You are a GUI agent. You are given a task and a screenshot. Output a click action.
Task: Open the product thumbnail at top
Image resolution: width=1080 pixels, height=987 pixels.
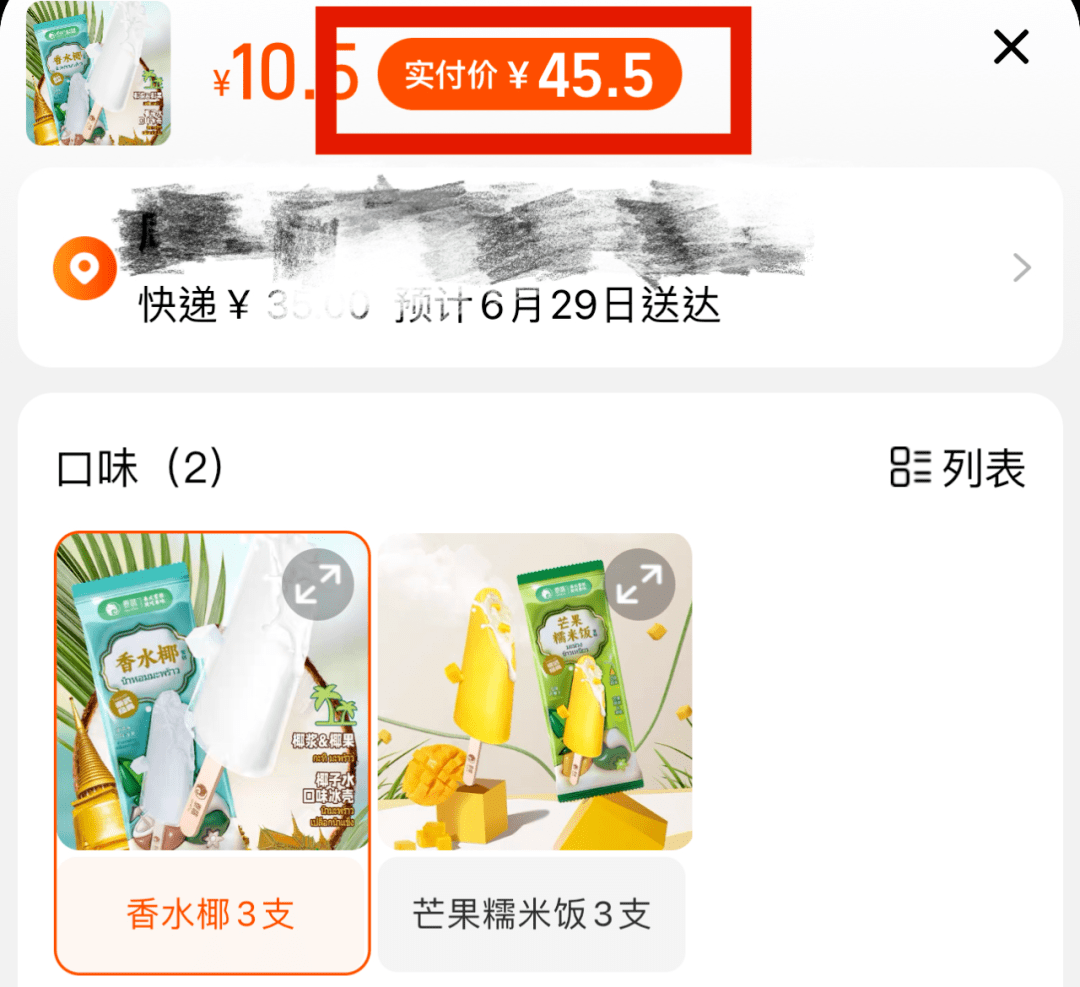click(98, 74)
